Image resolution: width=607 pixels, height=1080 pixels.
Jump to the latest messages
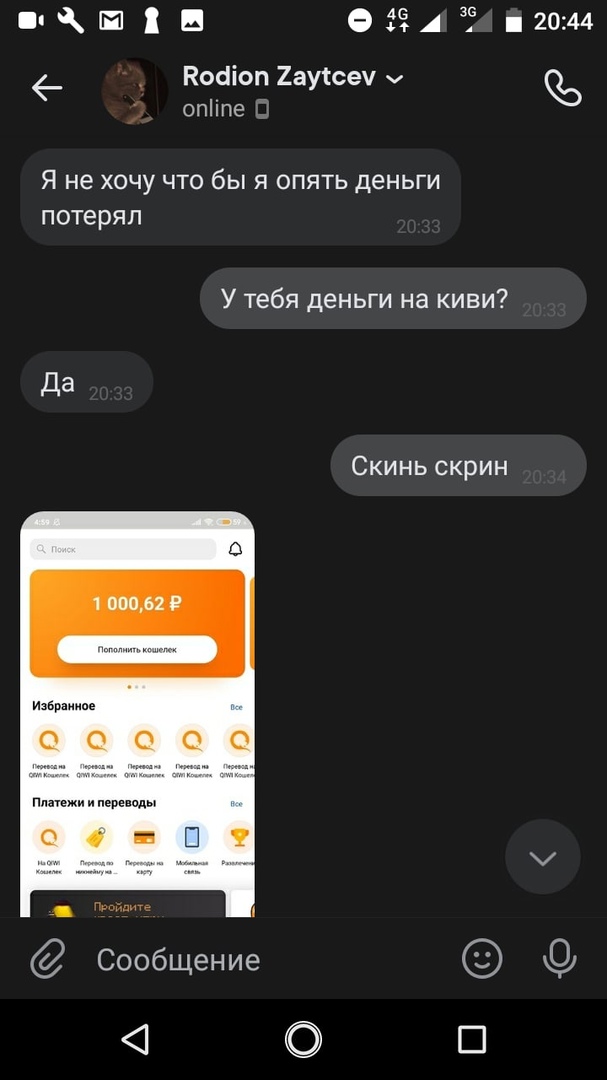[542, 857]
